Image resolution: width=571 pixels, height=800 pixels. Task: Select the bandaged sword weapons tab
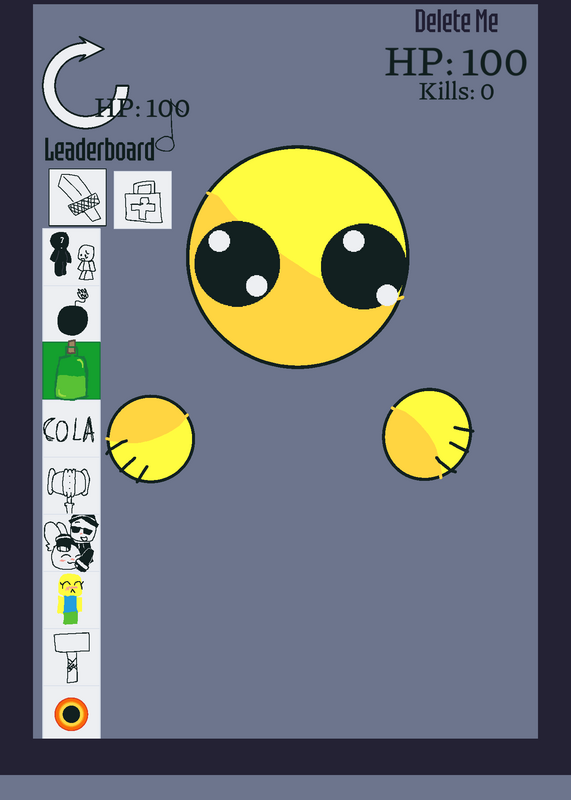78,197
